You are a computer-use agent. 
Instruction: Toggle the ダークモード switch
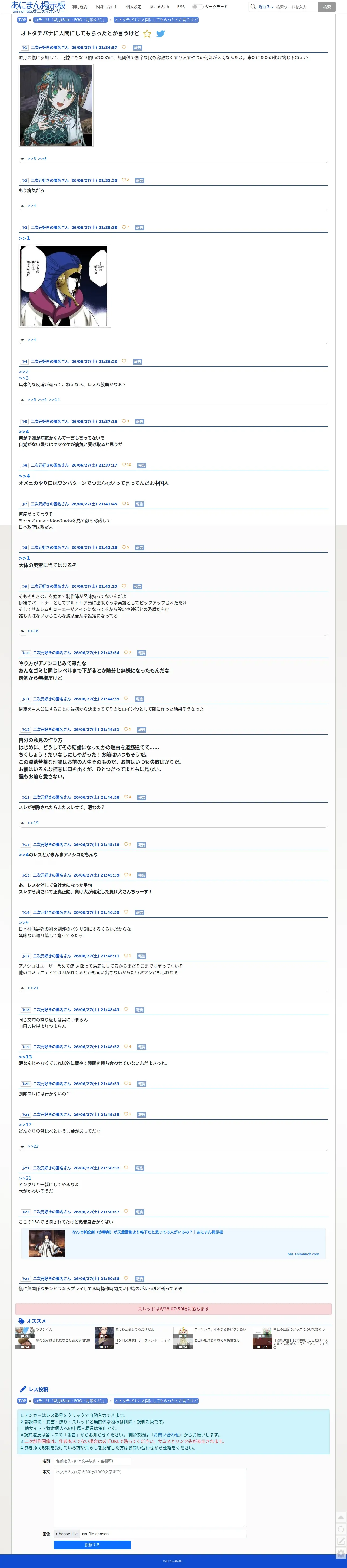click(197, 7)
